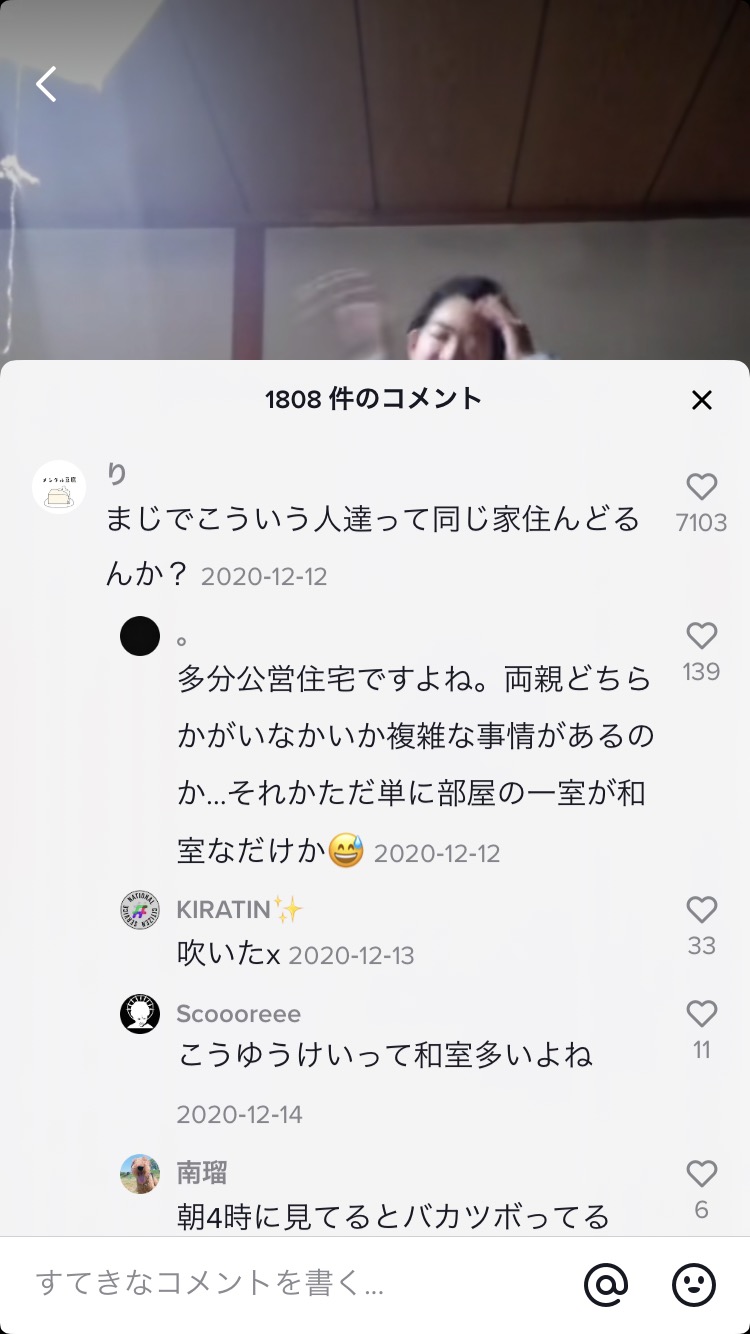Like KIRATIN's reply 吹いたx

click(x=702, y=910)
